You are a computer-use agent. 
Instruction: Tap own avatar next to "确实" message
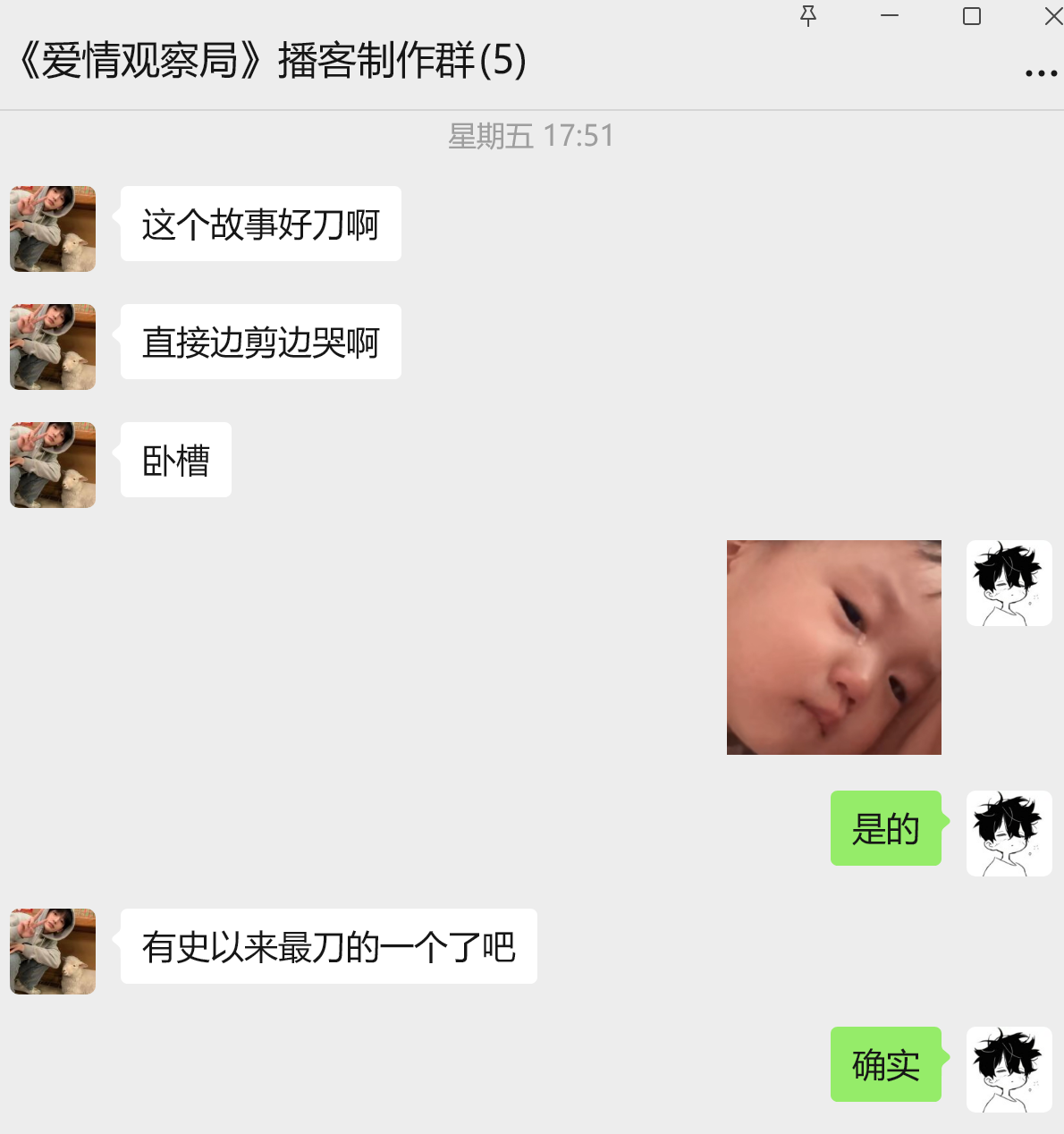1009,1070
